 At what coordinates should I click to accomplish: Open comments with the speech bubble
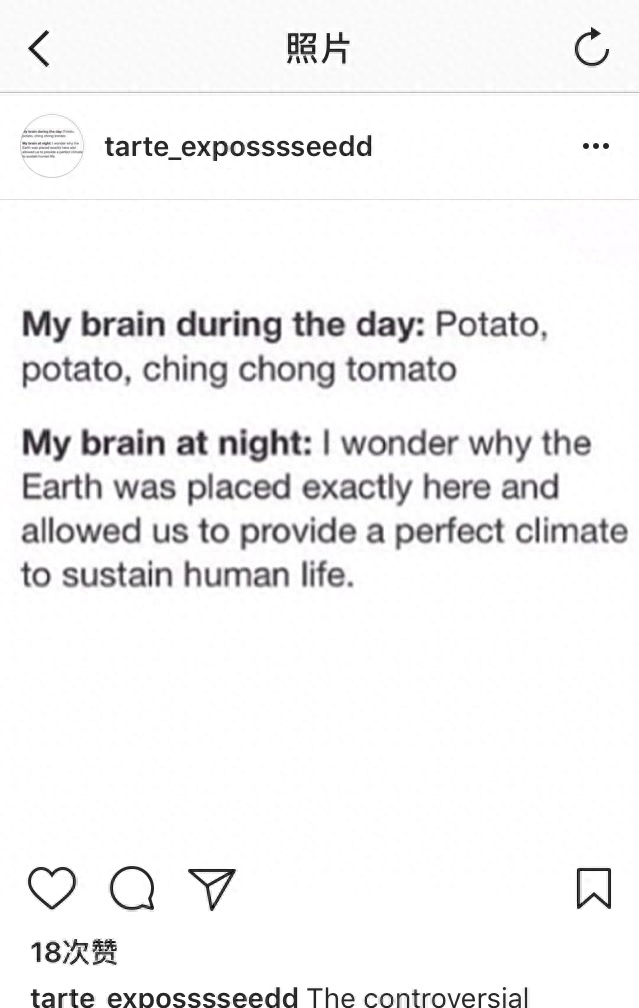point(132,887)
